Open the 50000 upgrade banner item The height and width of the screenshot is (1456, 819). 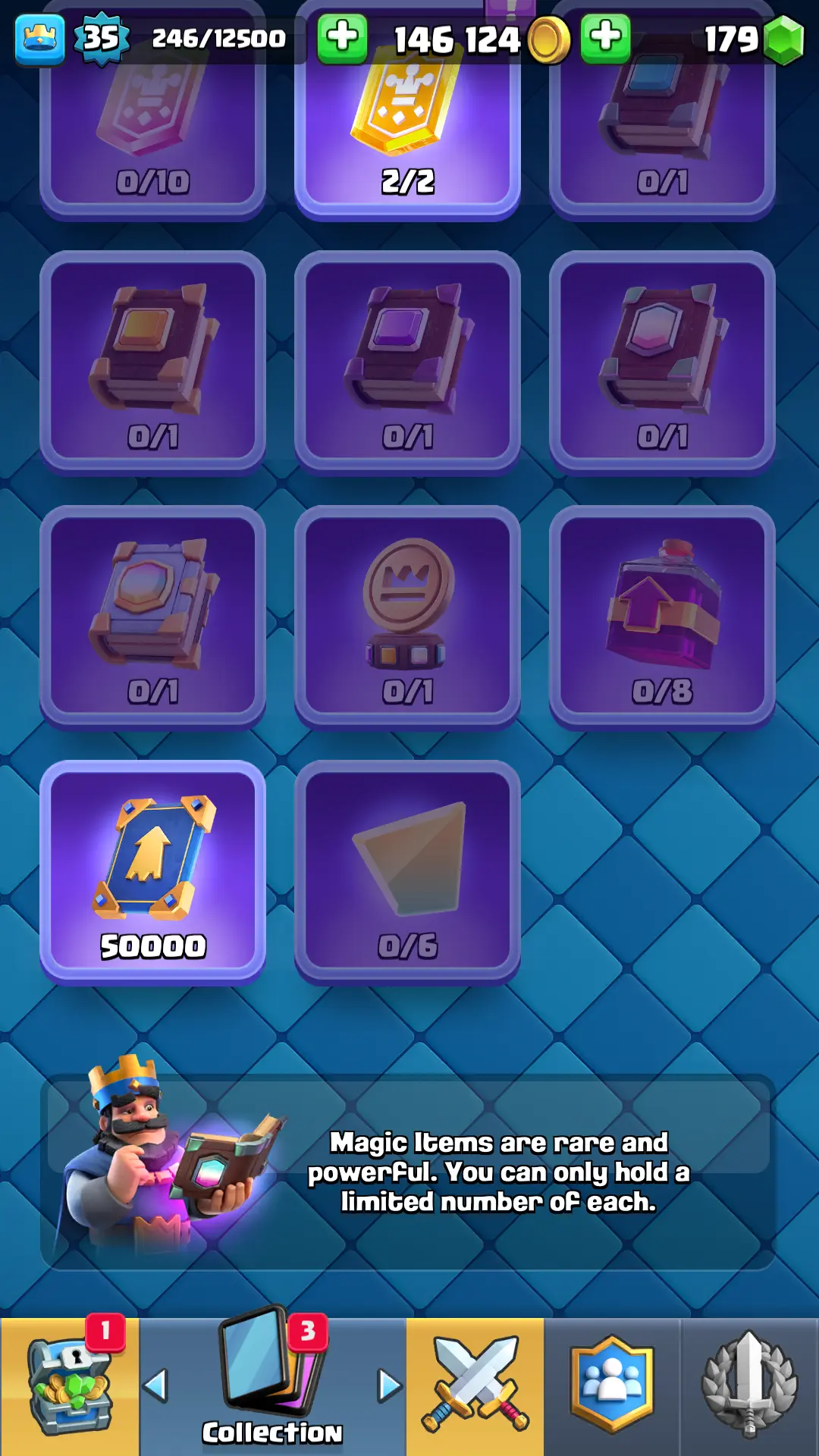coord(152,871)
